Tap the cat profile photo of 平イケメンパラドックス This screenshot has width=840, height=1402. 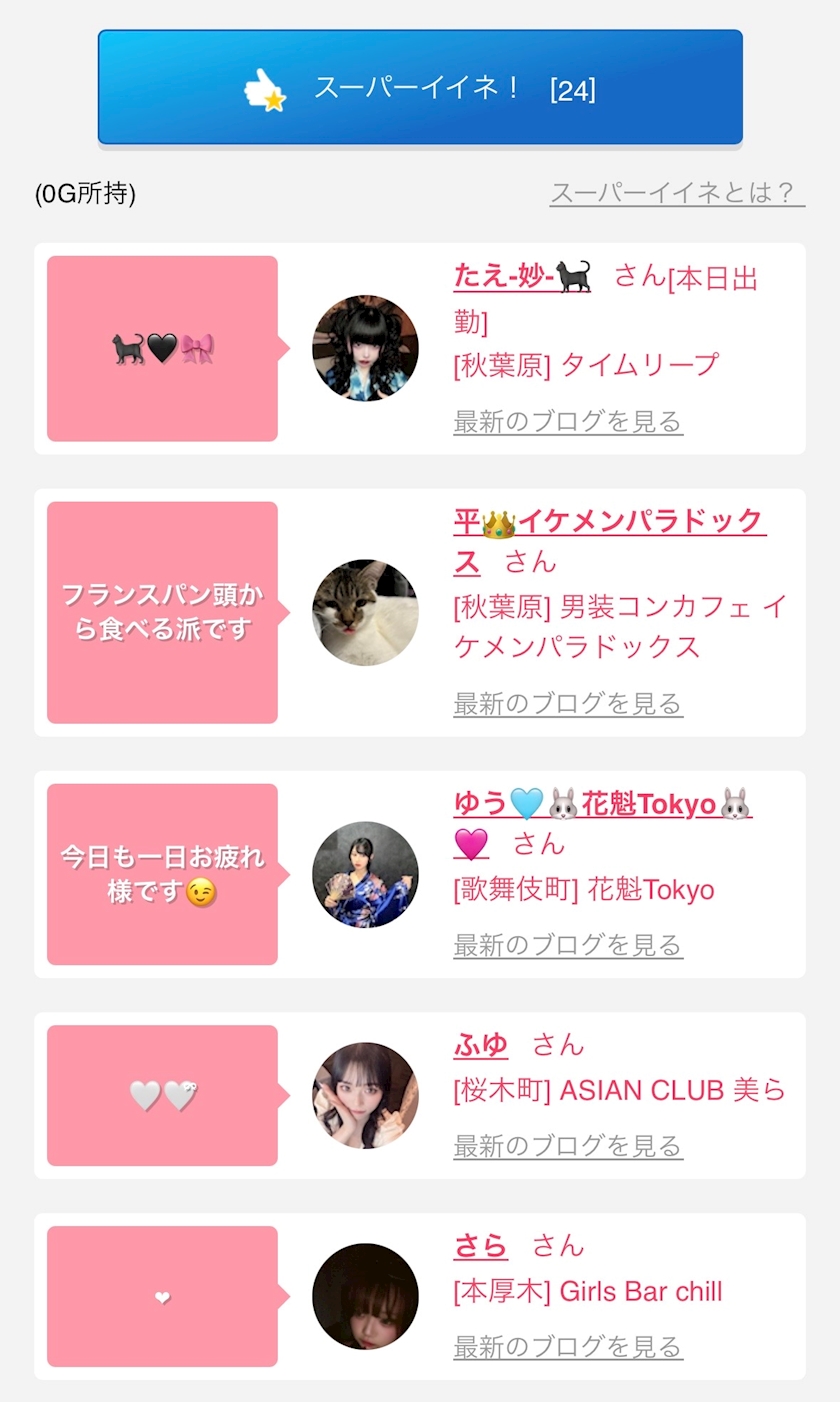pyautogui.click(x=365, y=612)
